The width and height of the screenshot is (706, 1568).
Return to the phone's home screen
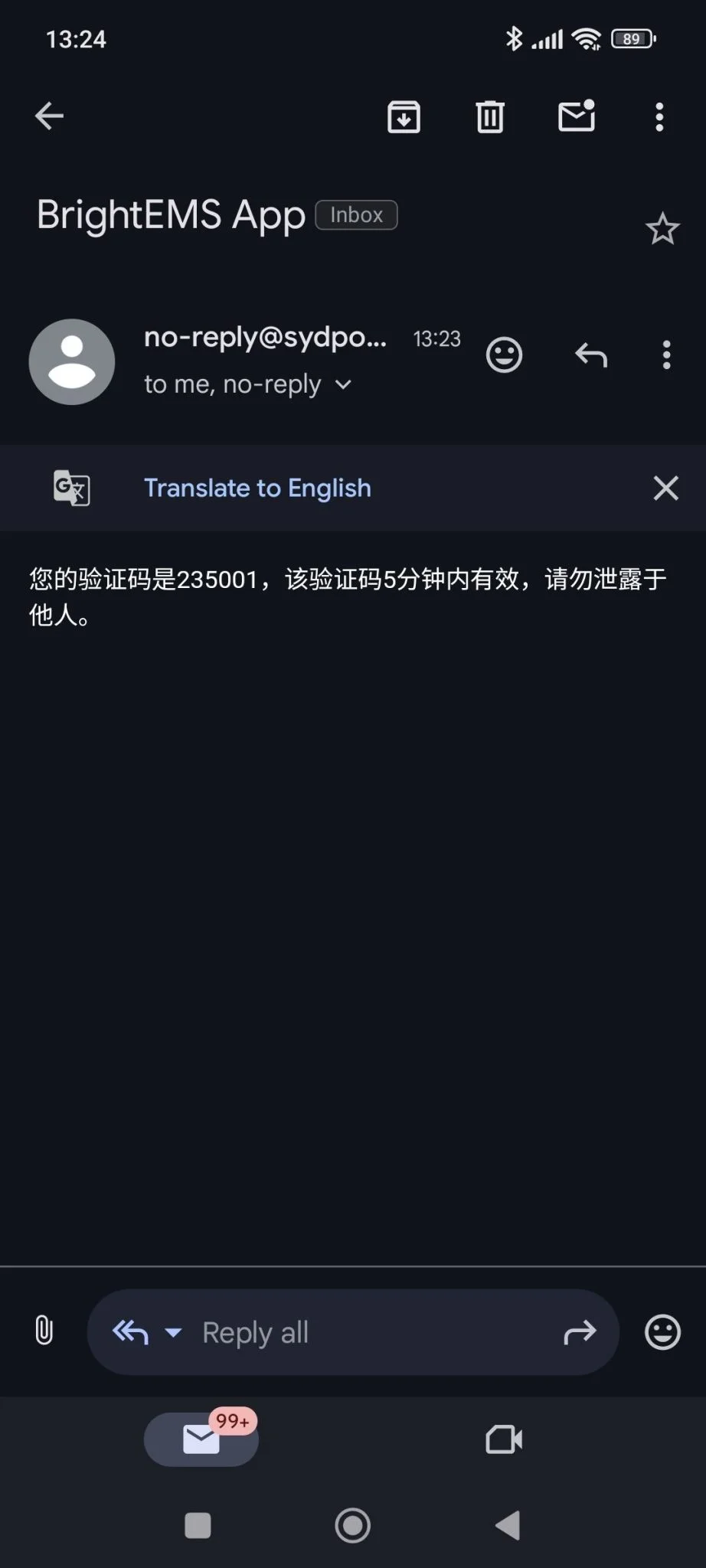pos(353,1525)
